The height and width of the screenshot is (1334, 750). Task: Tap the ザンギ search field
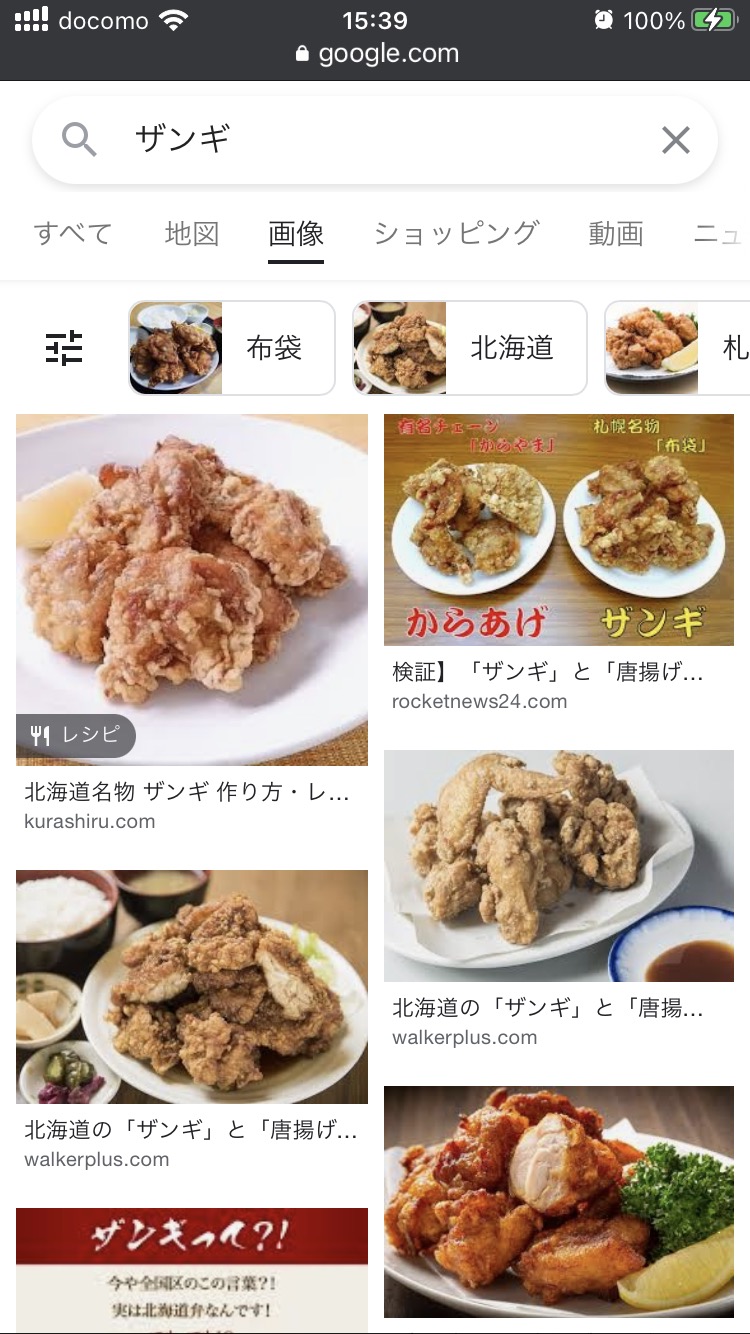point(380,140)
